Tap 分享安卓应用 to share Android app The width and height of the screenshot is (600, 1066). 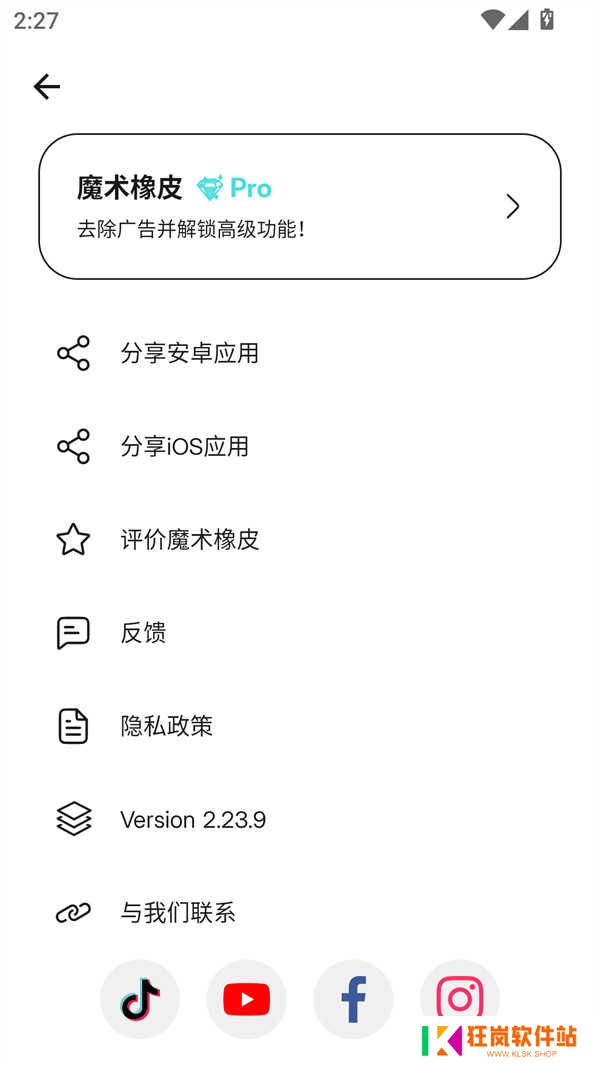tap(300, 353)
